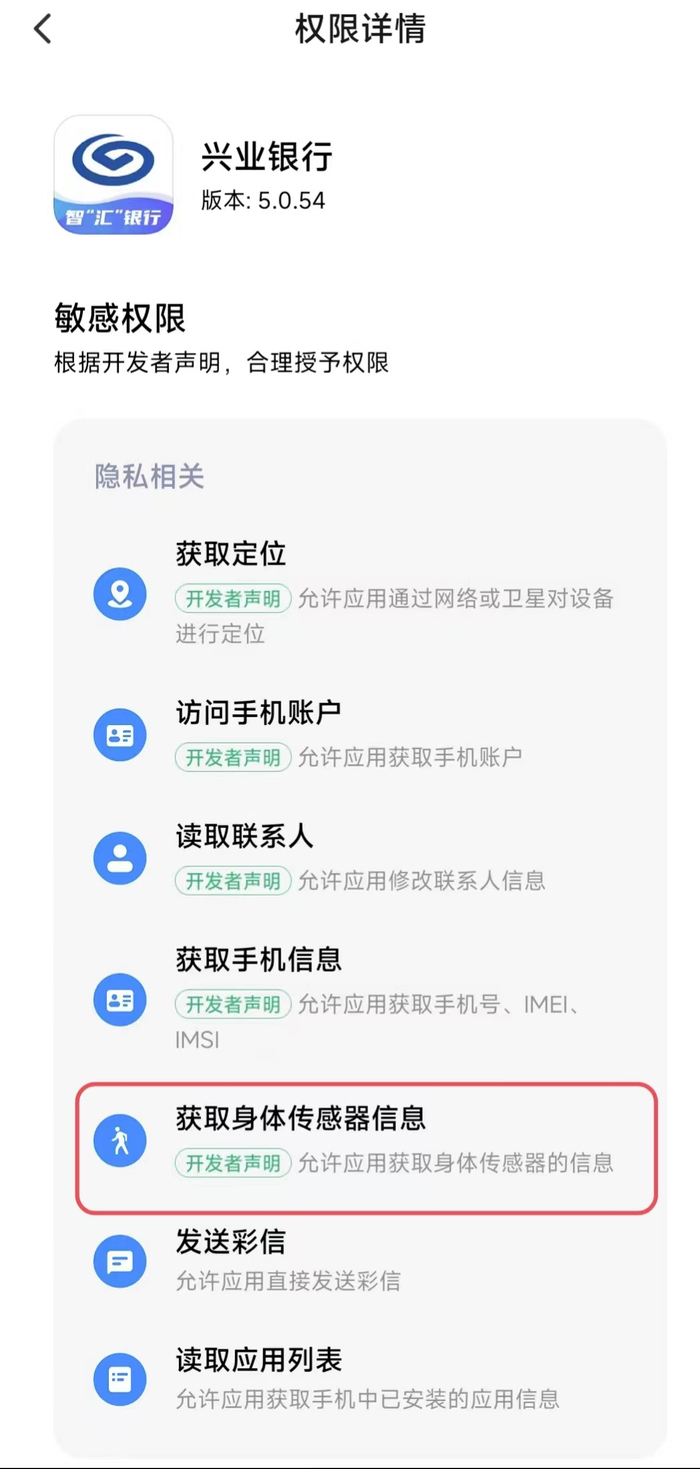
Task: Tap 开发者声明 tag under 获取定位
Action: (x=233, y=599)
